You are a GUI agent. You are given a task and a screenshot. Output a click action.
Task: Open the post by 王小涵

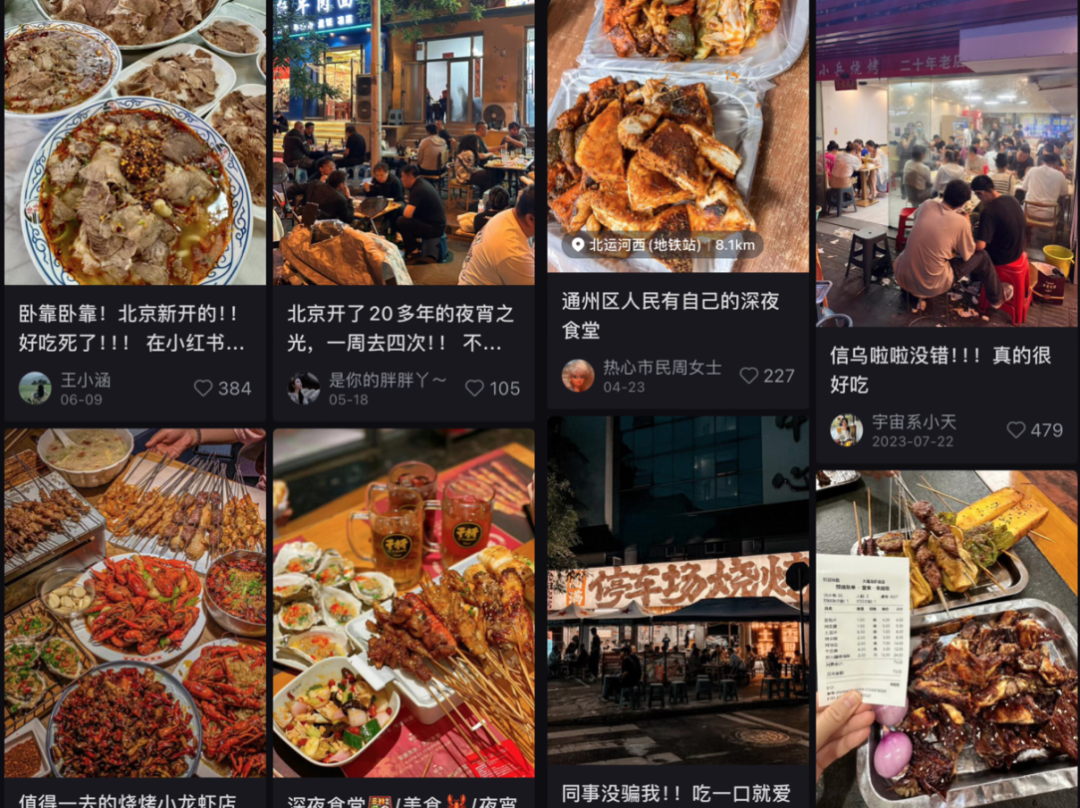point(135,150)
